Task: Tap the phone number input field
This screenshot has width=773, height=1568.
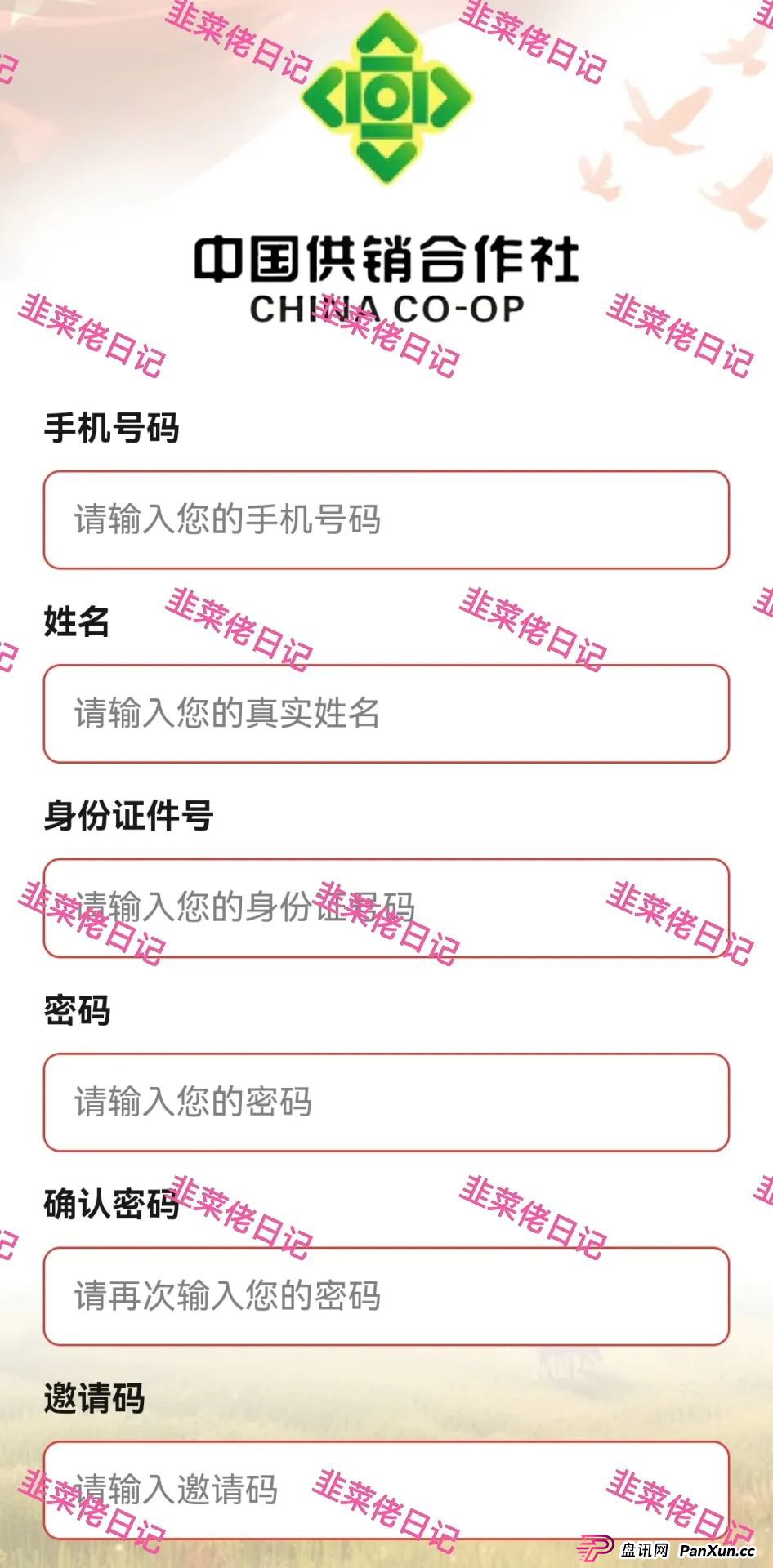Action: pos(386,519)
